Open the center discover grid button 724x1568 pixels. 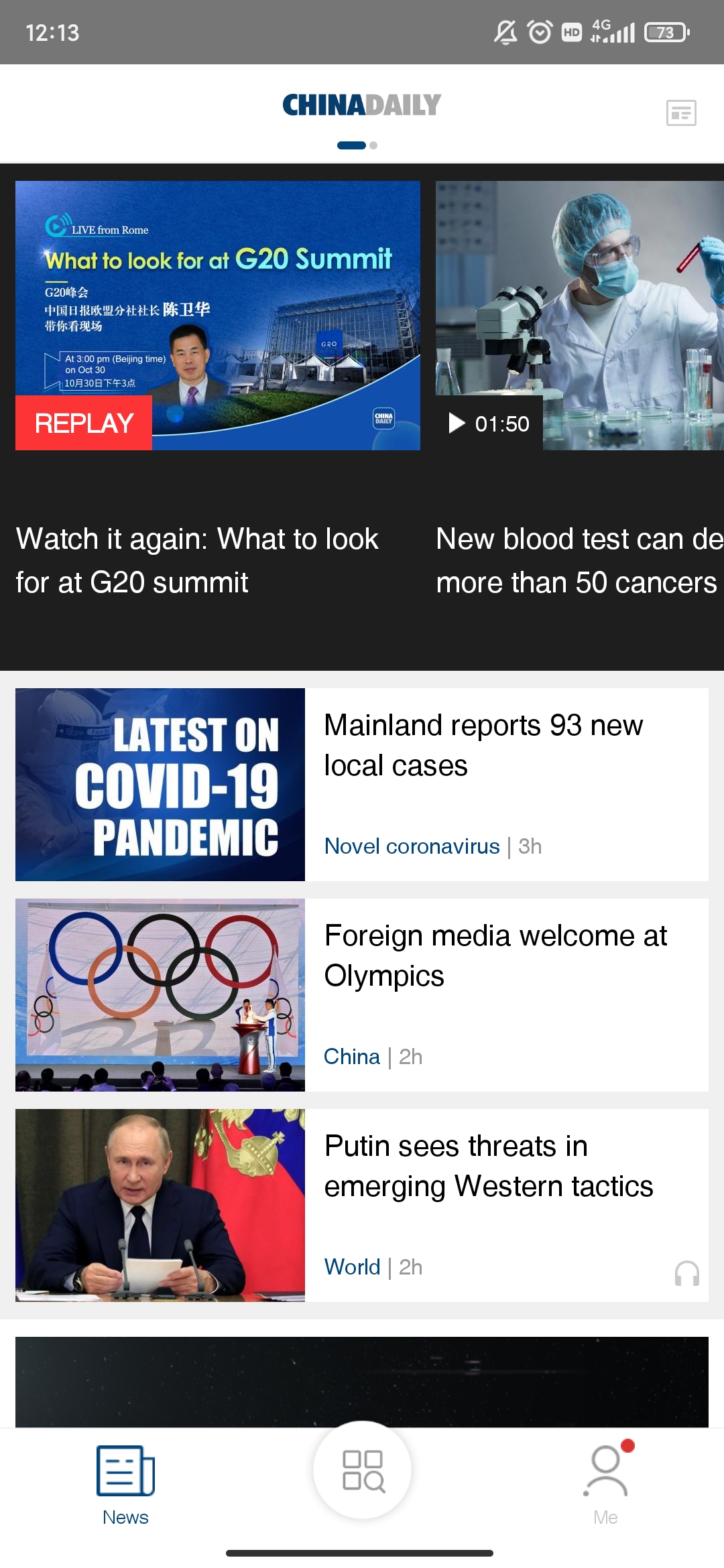(x=363, y=1470)
